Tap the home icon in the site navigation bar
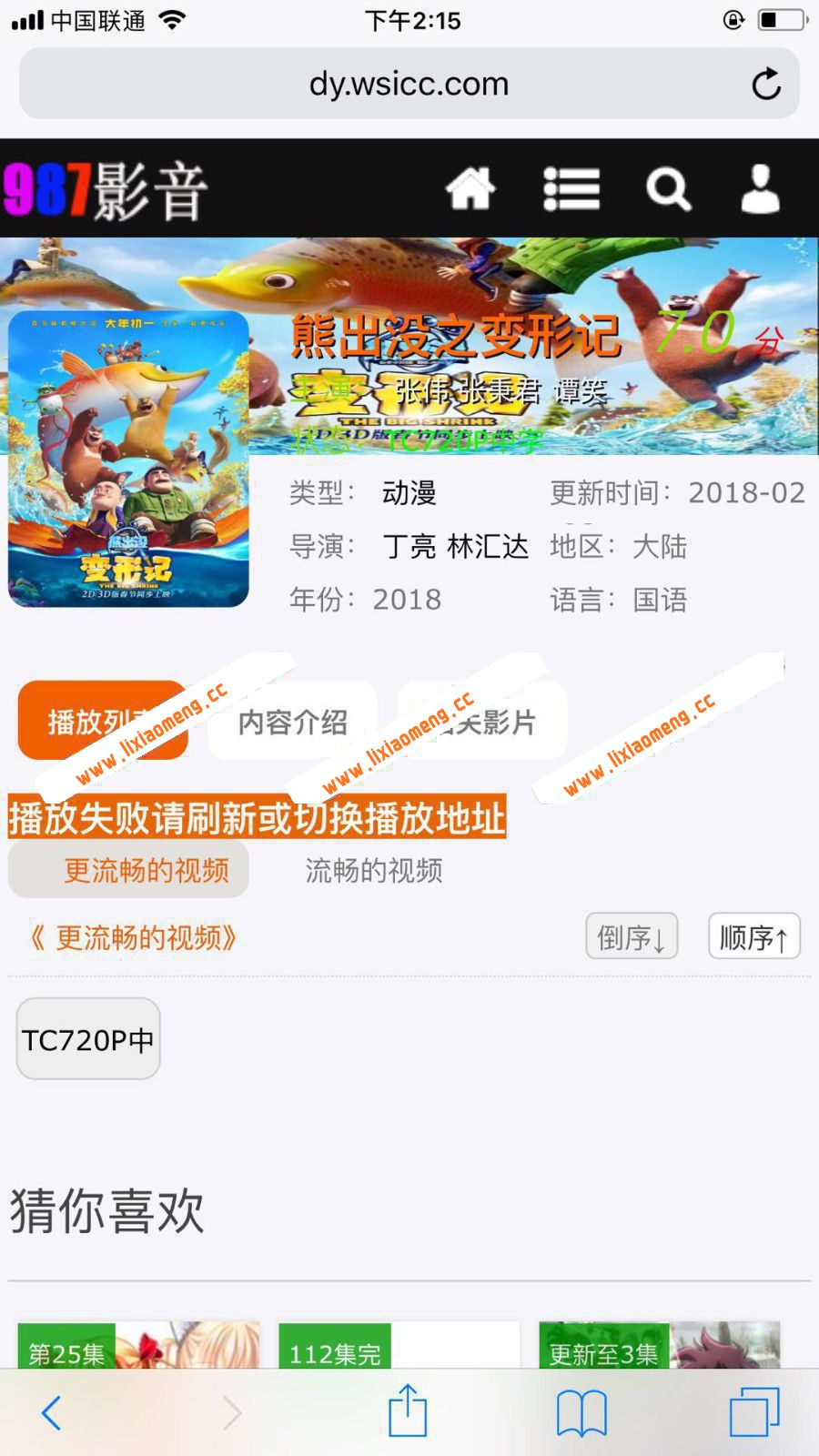819x1456 pixels. coord(470,189)
